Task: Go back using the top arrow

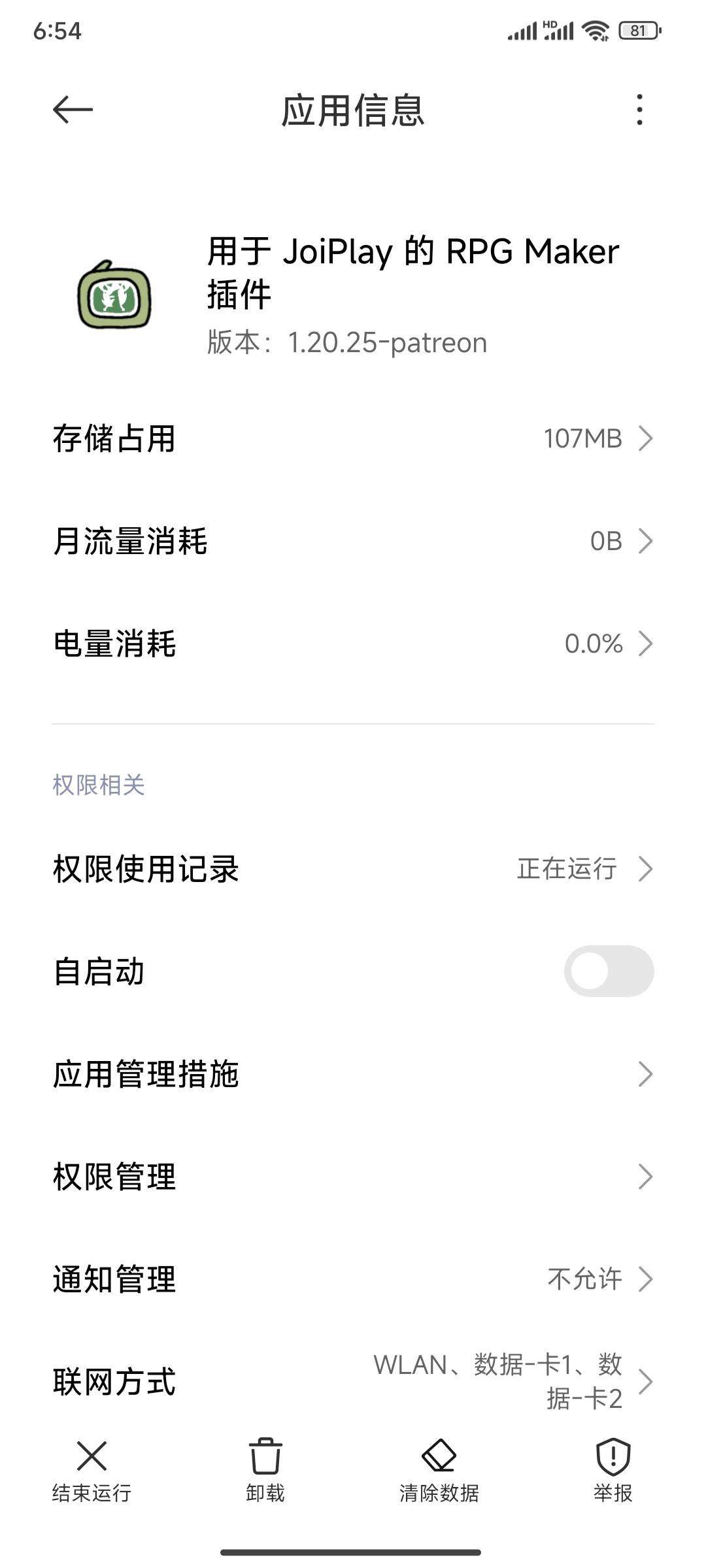Action: click(73, 109)
